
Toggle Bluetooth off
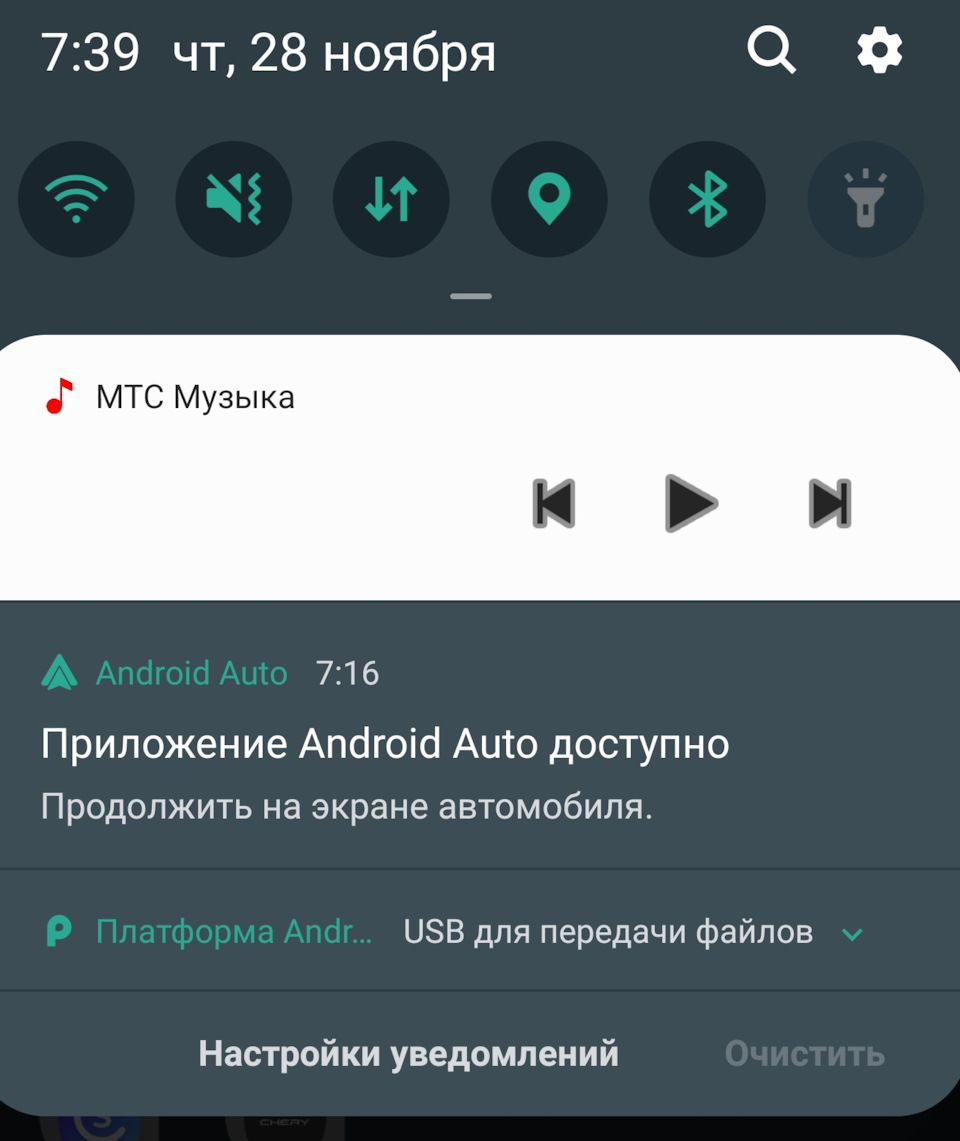coord(707,200)
